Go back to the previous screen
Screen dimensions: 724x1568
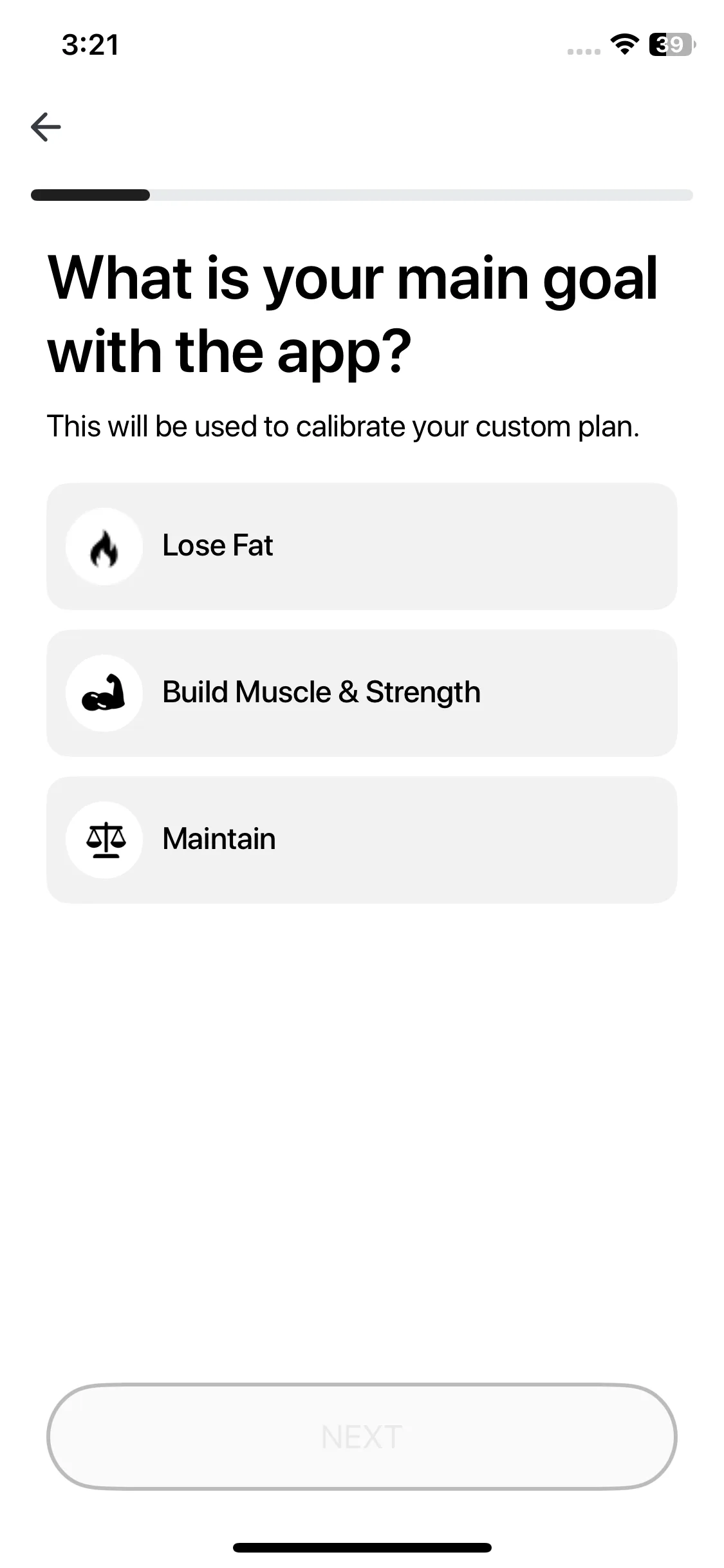pyautogui.click(x=46, y=127)
